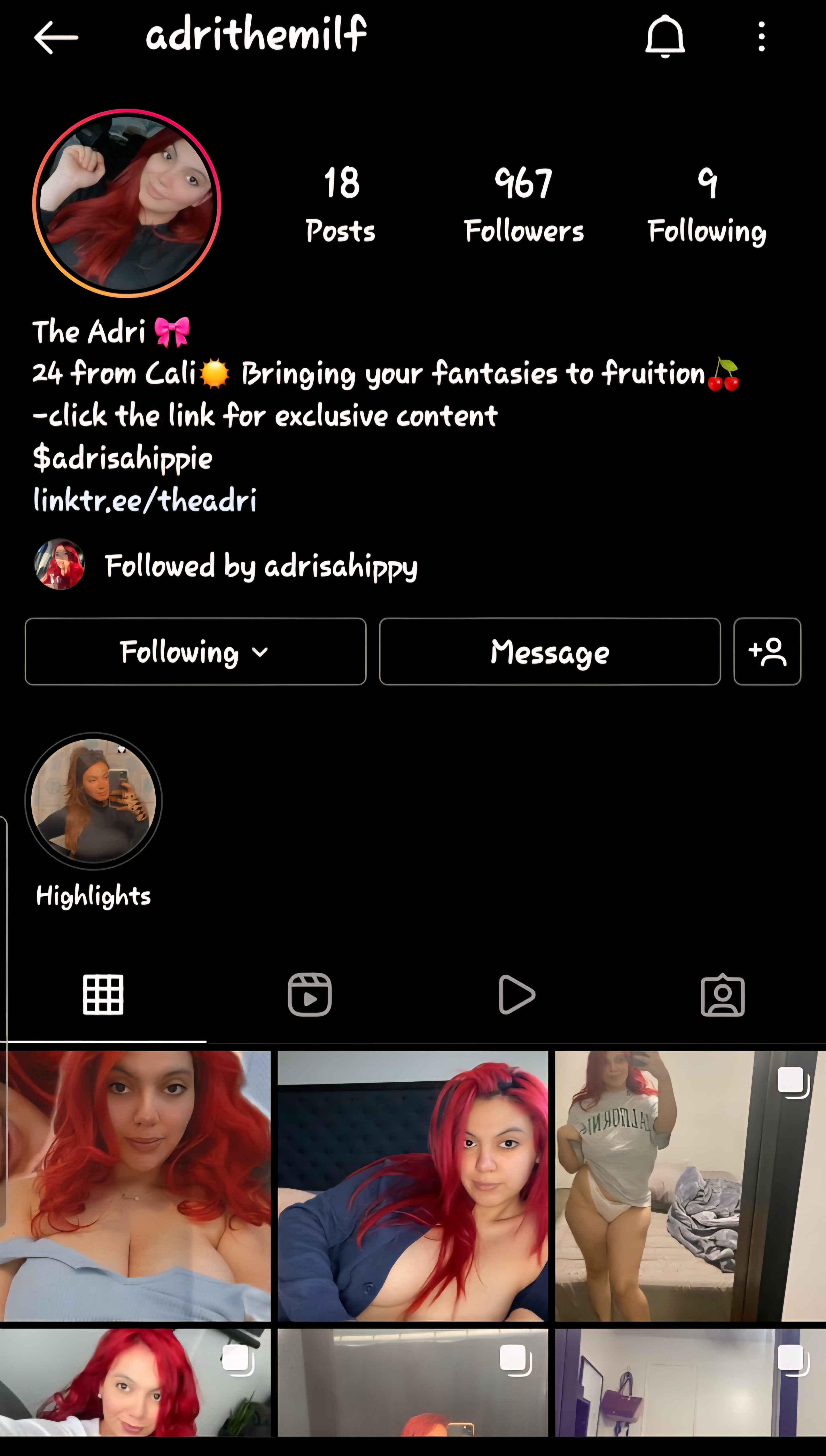The image size is (826, 1456).
Task: Open the linktr.ee/theadri link
Action: 145,500
